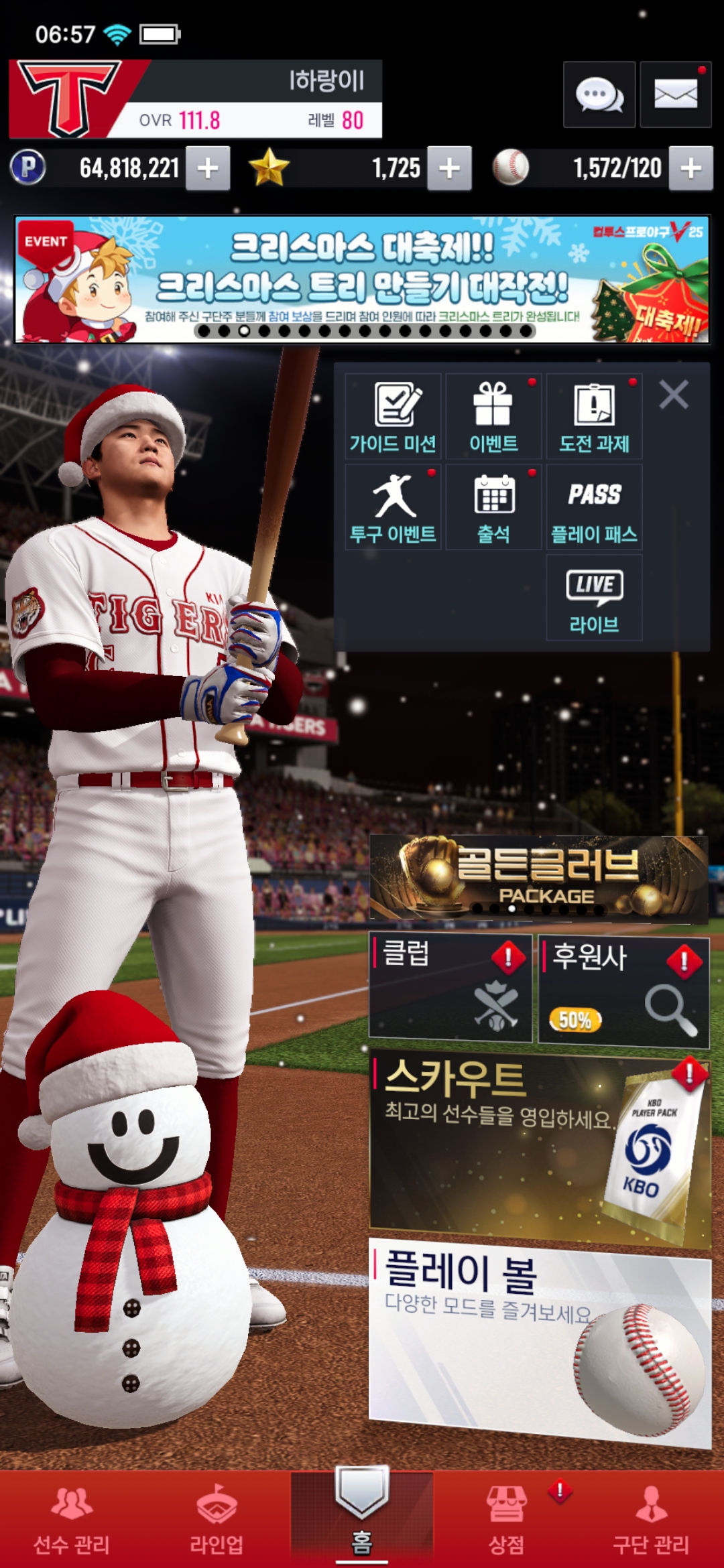Open 플레이 패스 PASS menu

(x=594, y=507)
